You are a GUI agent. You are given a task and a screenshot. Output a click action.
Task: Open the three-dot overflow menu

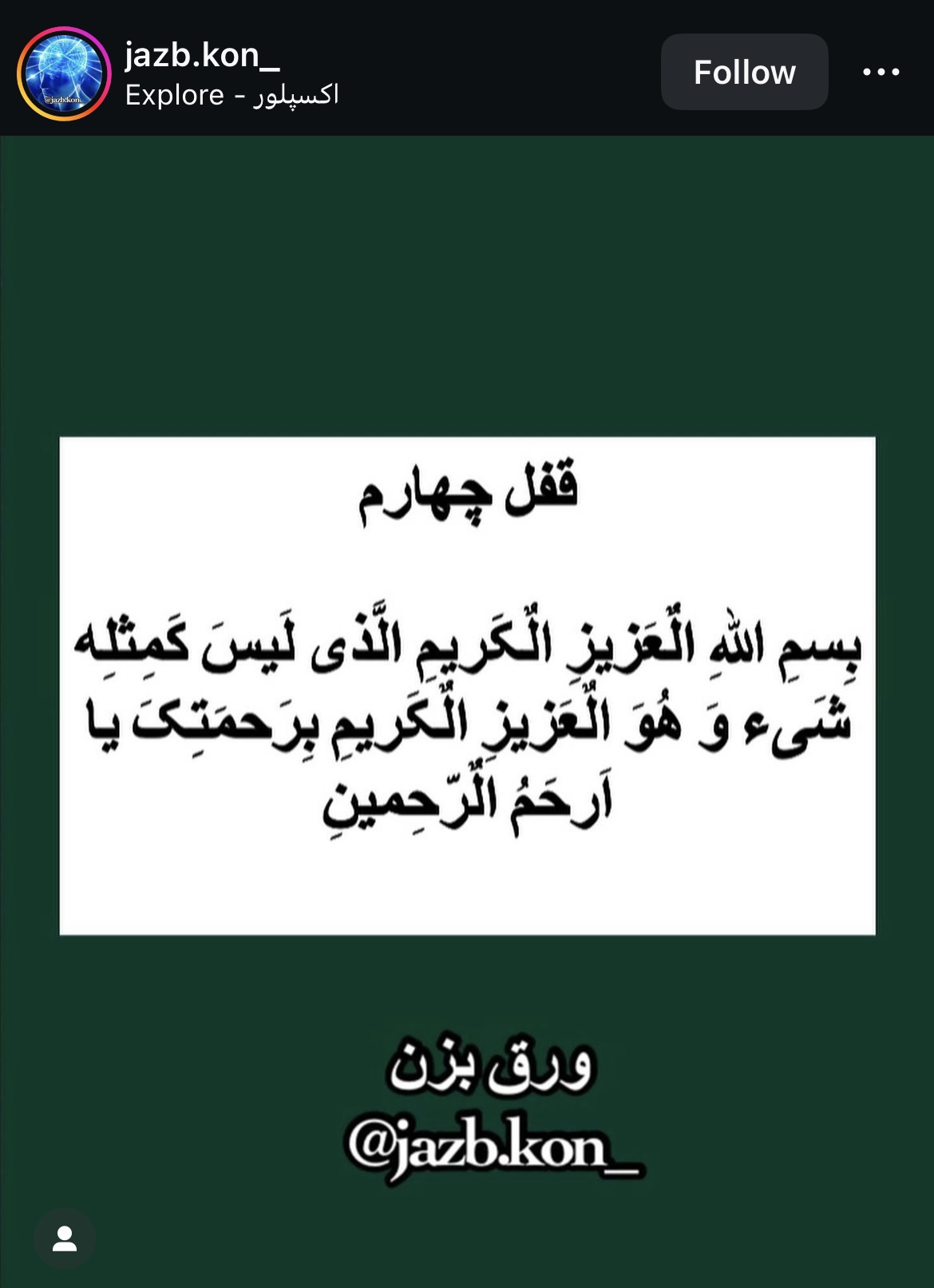click(881, 73)
